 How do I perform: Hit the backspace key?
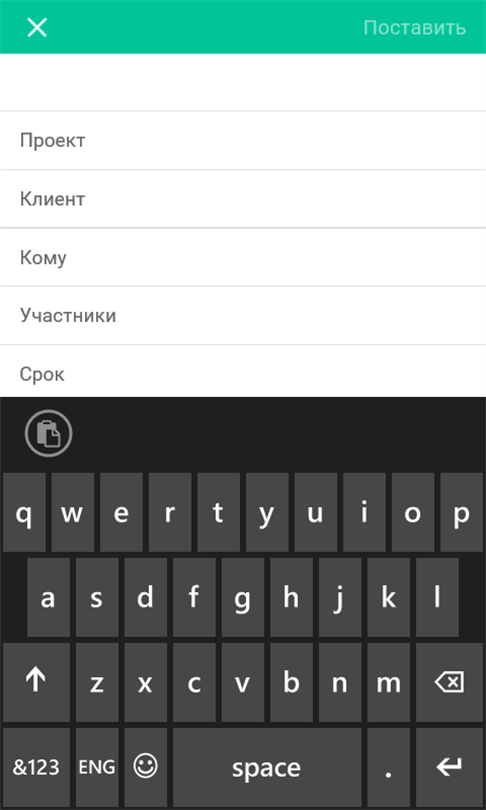pyautogui.click(x=449, y=682)
